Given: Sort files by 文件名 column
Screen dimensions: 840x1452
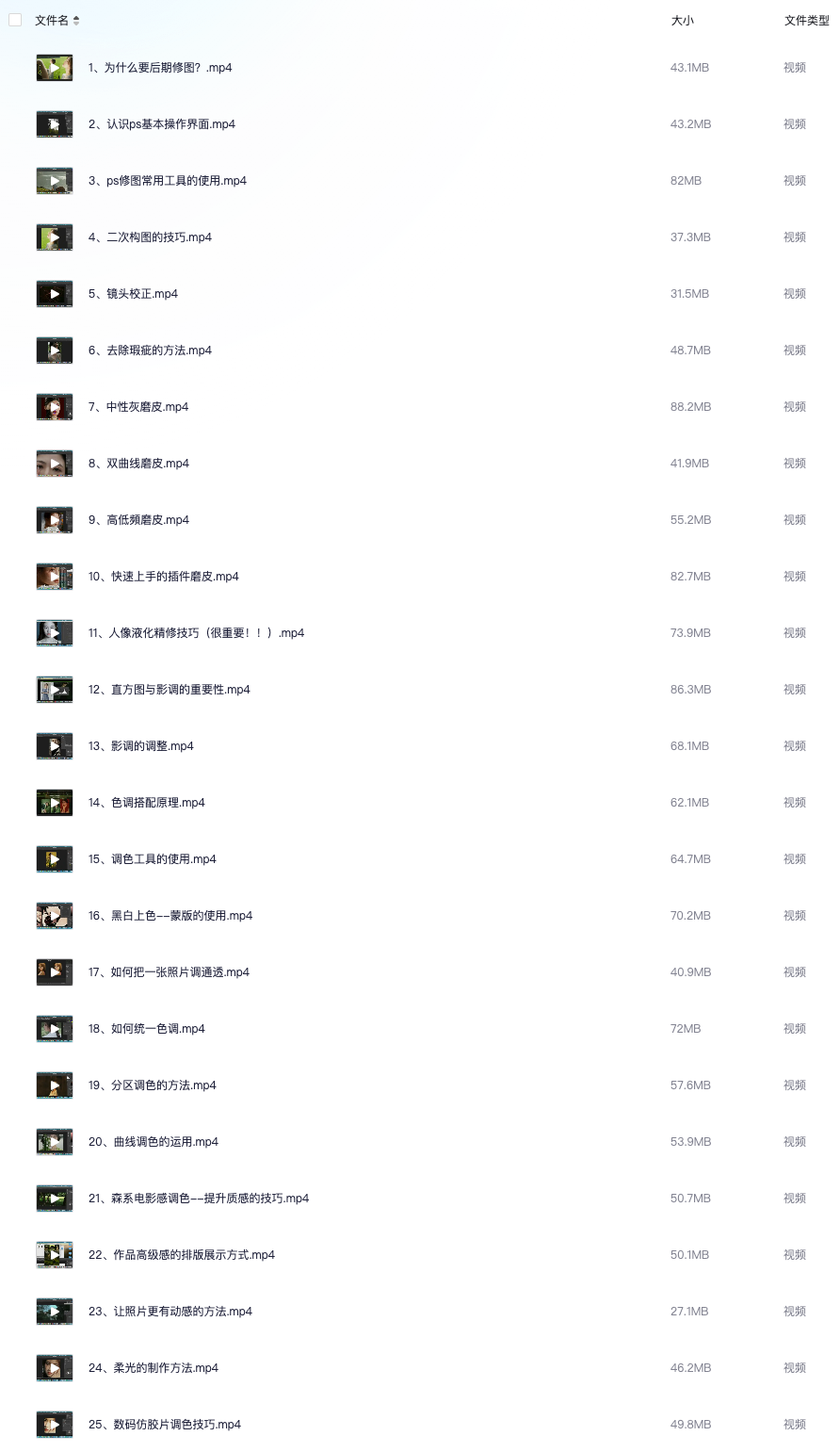Looking at the screenshot, I should [75, 20].
